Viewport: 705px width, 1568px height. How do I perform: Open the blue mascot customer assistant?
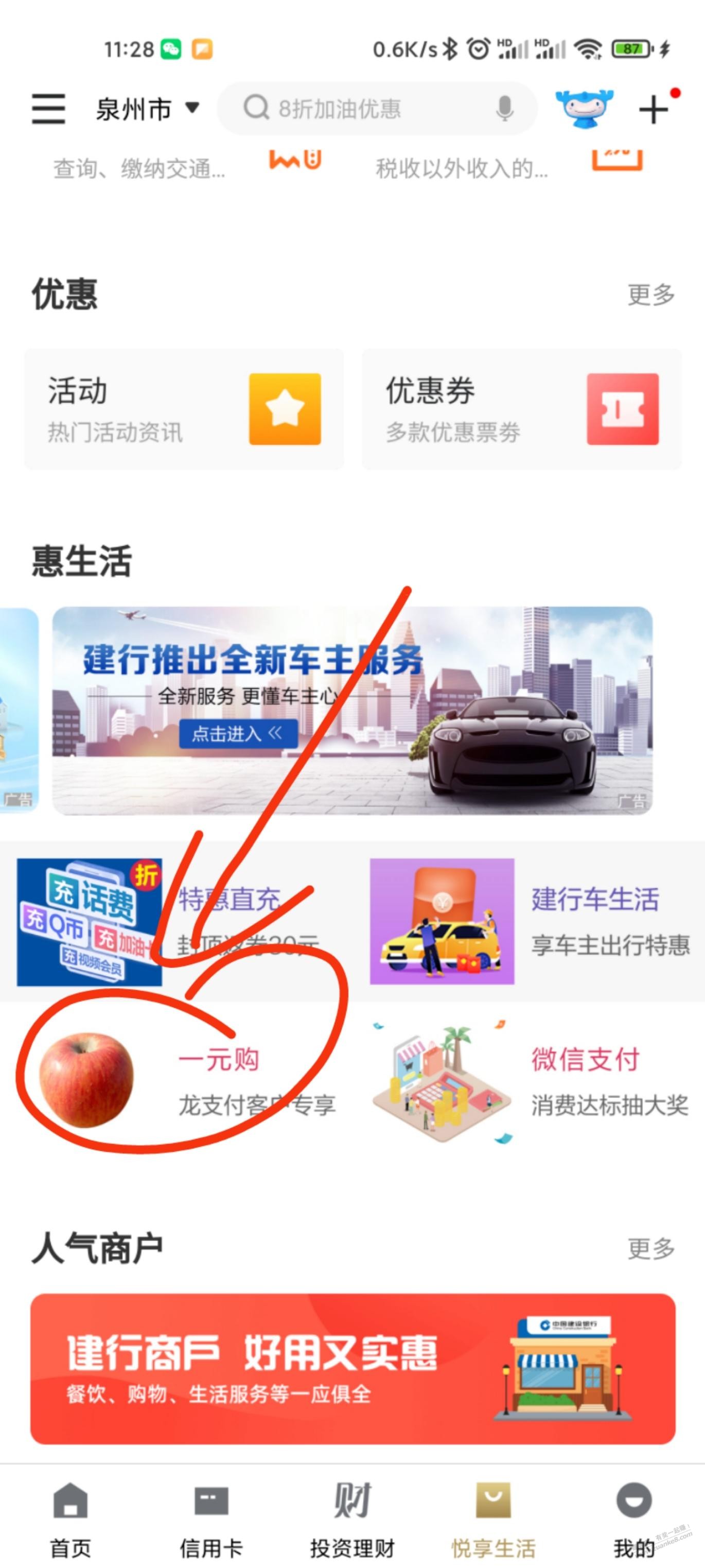(x=584, y=109)
